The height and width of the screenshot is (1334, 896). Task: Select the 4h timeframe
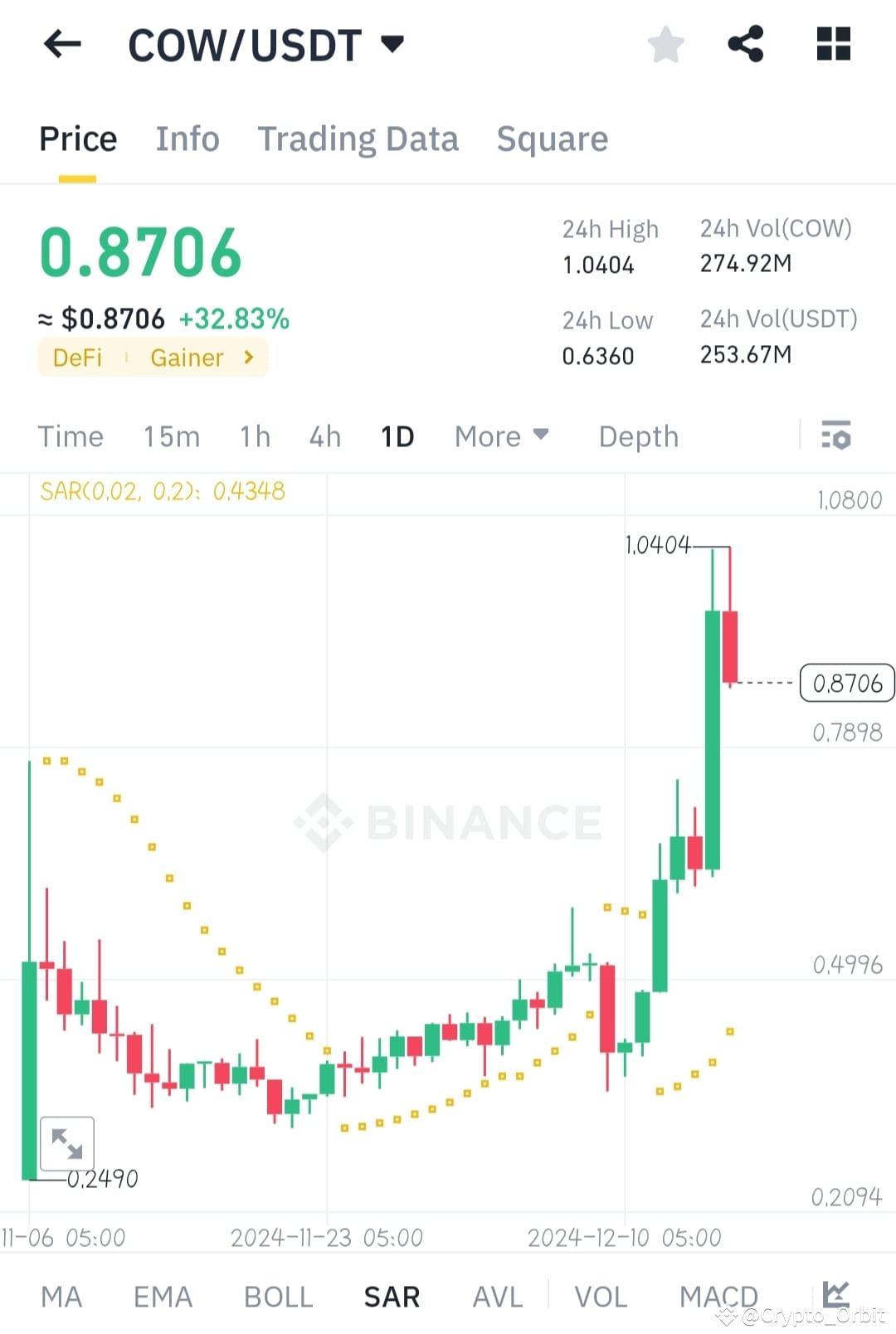tap(324, 436)
